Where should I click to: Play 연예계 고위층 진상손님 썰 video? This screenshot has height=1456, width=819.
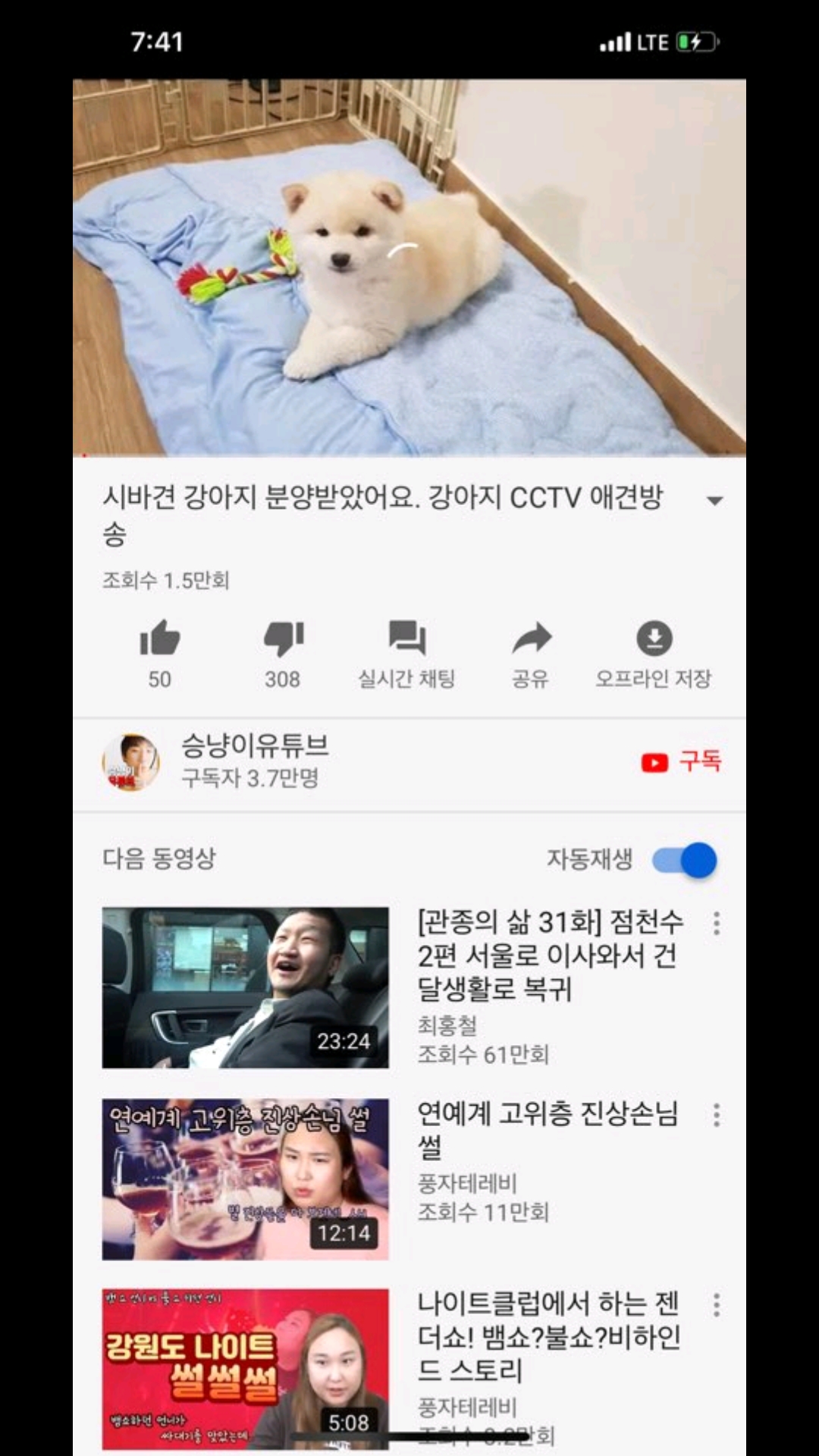(245, 1178)
